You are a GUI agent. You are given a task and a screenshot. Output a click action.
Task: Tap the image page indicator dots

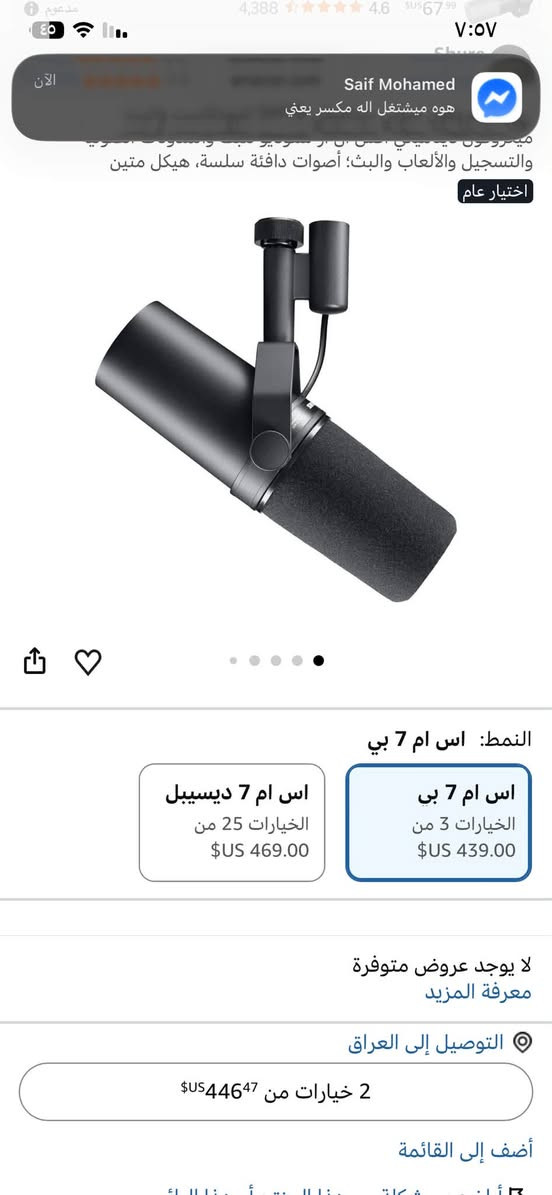tap(276, 661)
